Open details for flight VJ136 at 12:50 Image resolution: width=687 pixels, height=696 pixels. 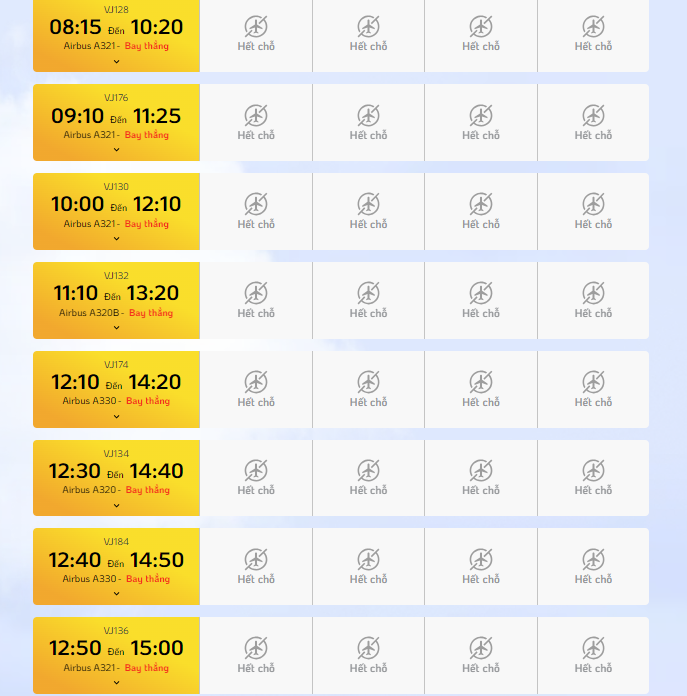pos(116,683)
